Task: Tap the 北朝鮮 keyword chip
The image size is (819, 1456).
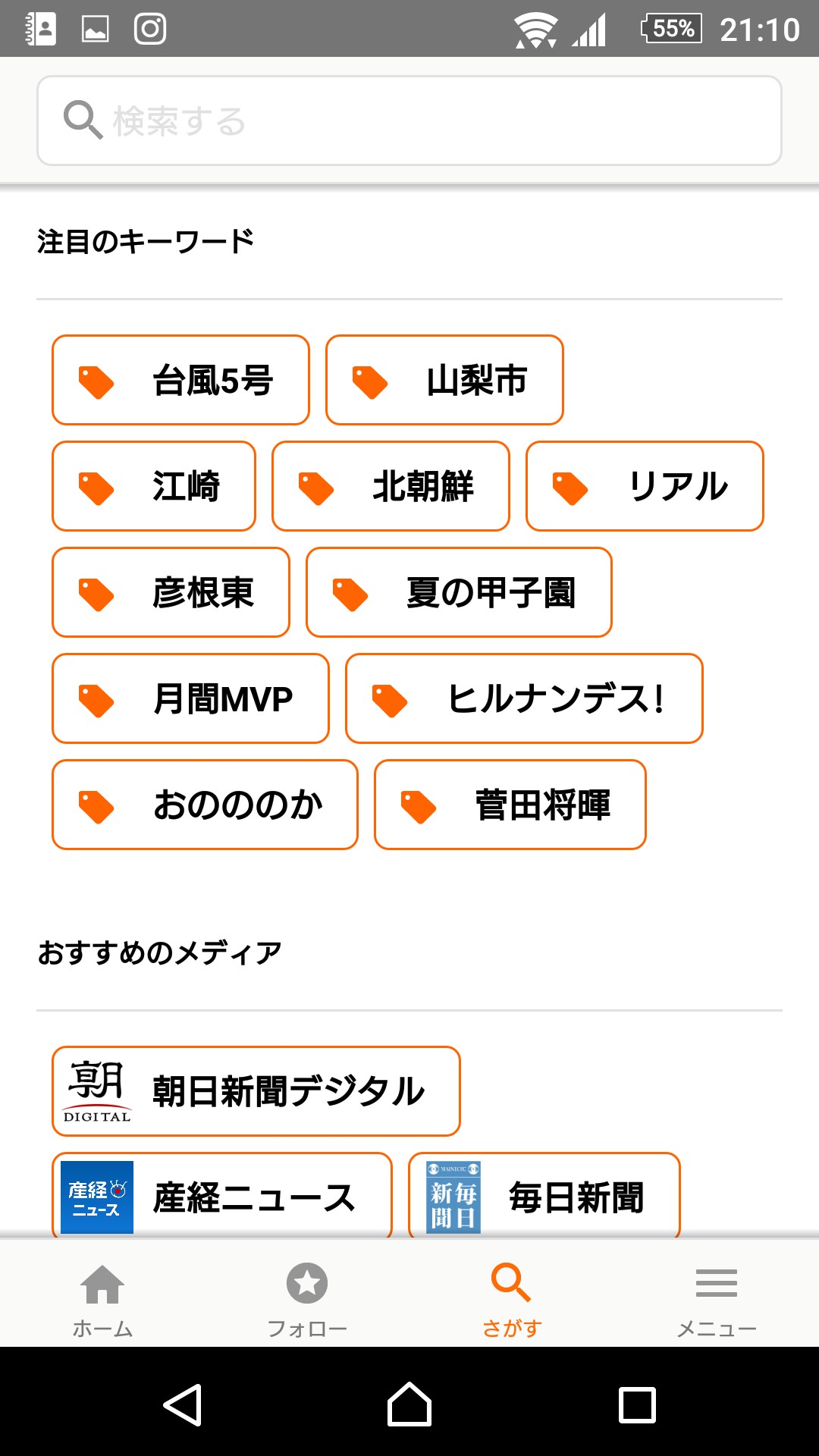Action: [391, 486]
